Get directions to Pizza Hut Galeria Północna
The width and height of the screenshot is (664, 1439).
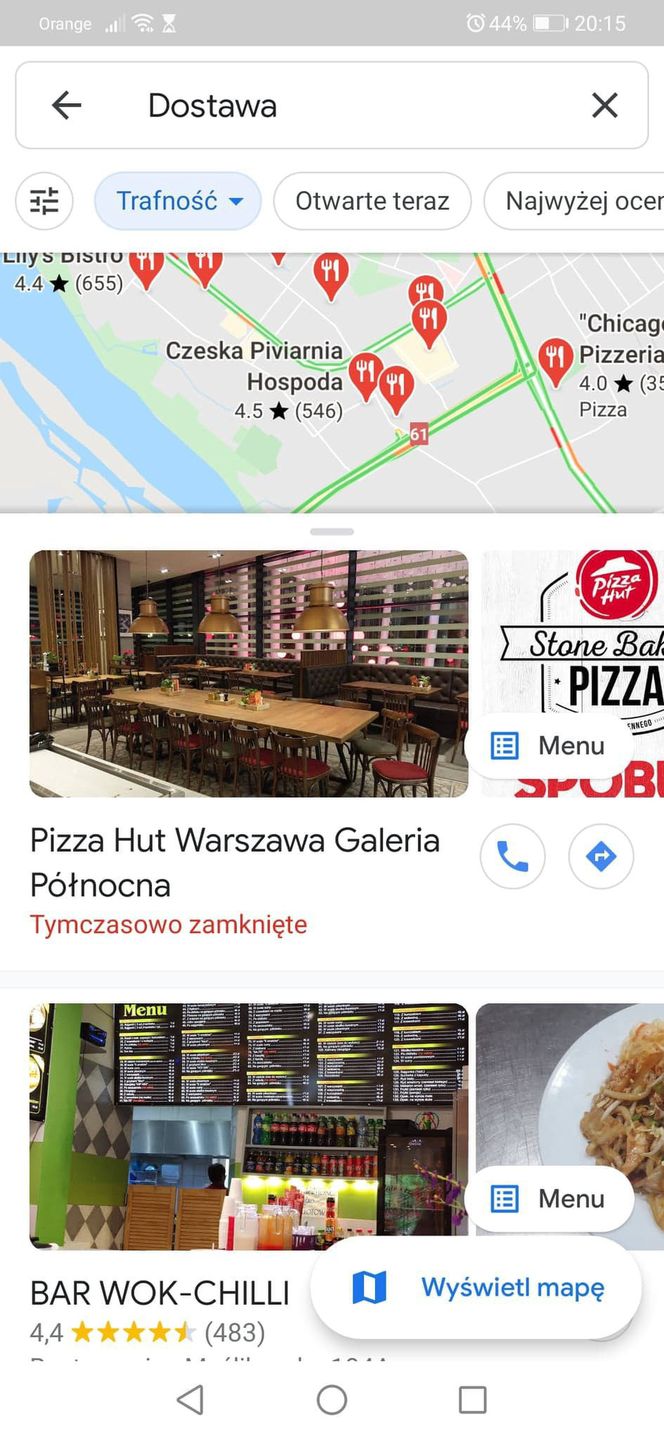[x=601, y=856]
